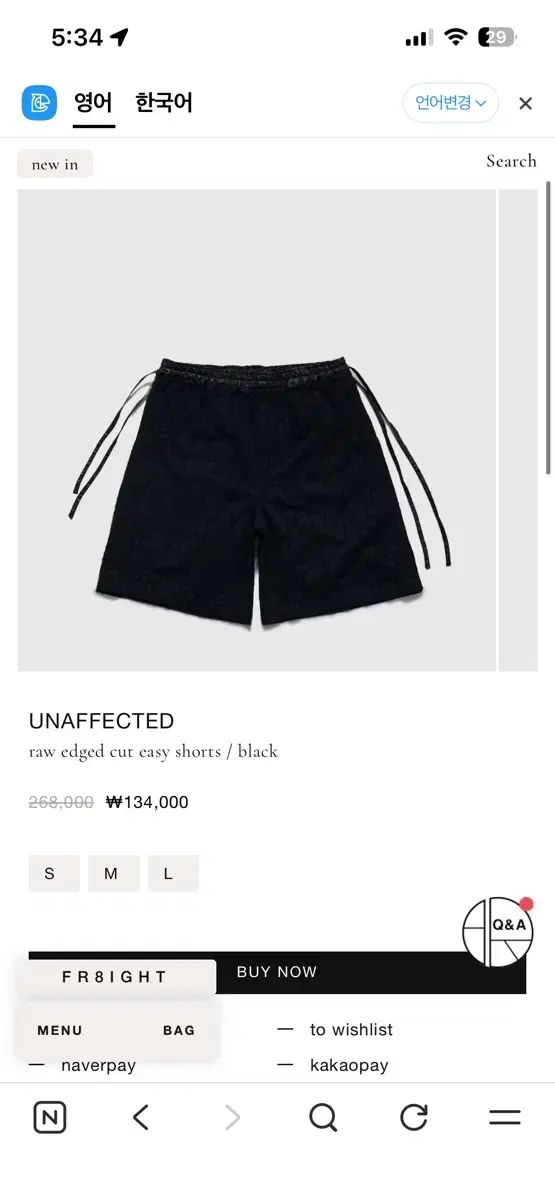Open the black shorts product image
Screen dimensions: 555x1200
257,430
